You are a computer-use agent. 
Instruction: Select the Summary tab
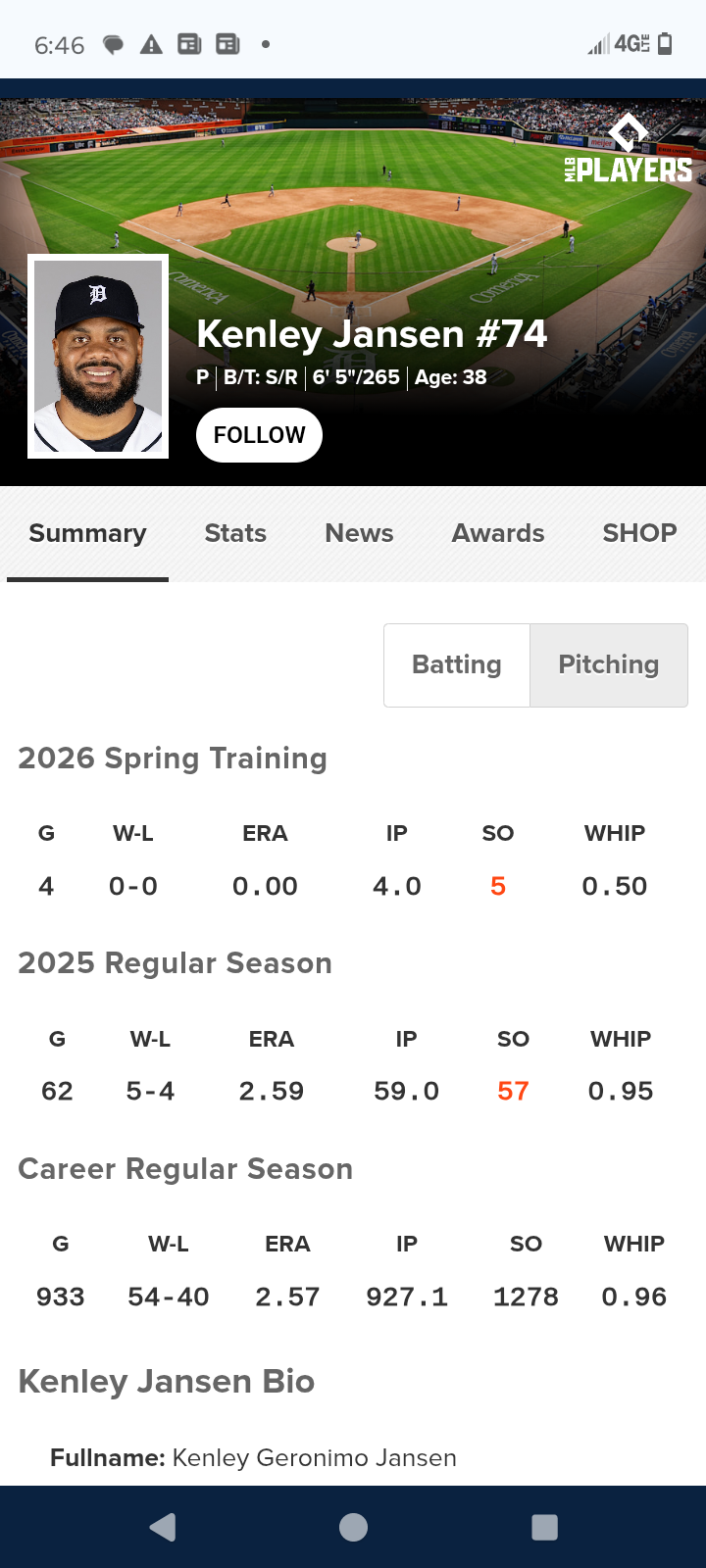87,533
